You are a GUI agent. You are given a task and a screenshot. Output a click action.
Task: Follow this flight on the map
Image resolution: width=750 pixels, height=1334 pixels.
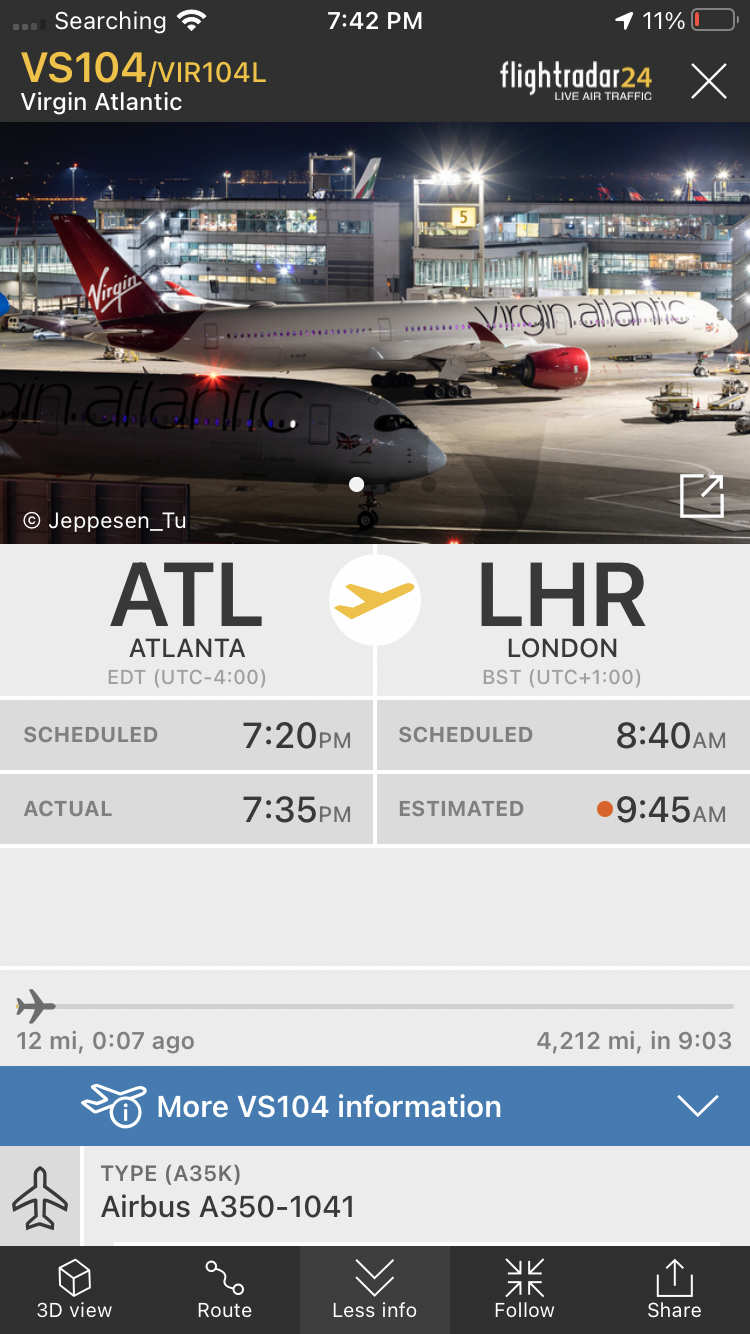pyautogui.click(x=525, y=1290)
